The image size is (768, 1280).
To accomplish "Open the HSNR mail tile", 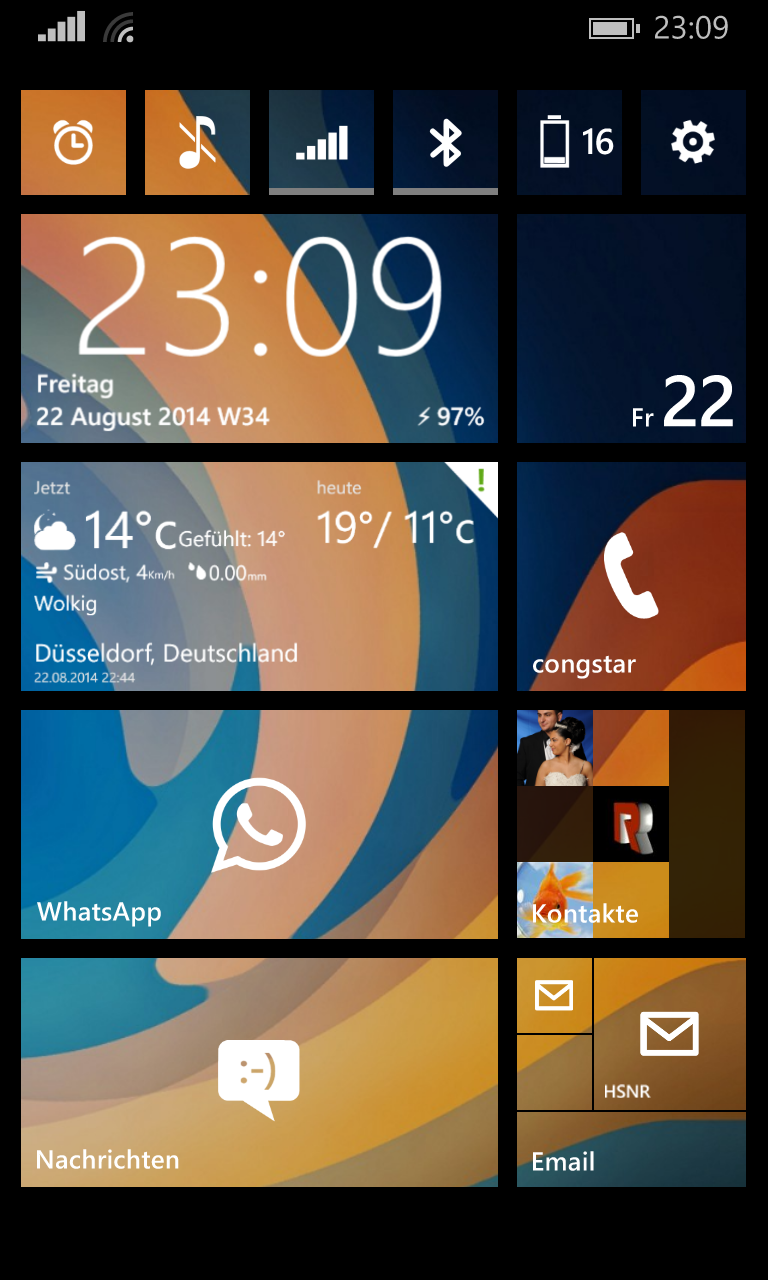I will (669, 1034).
